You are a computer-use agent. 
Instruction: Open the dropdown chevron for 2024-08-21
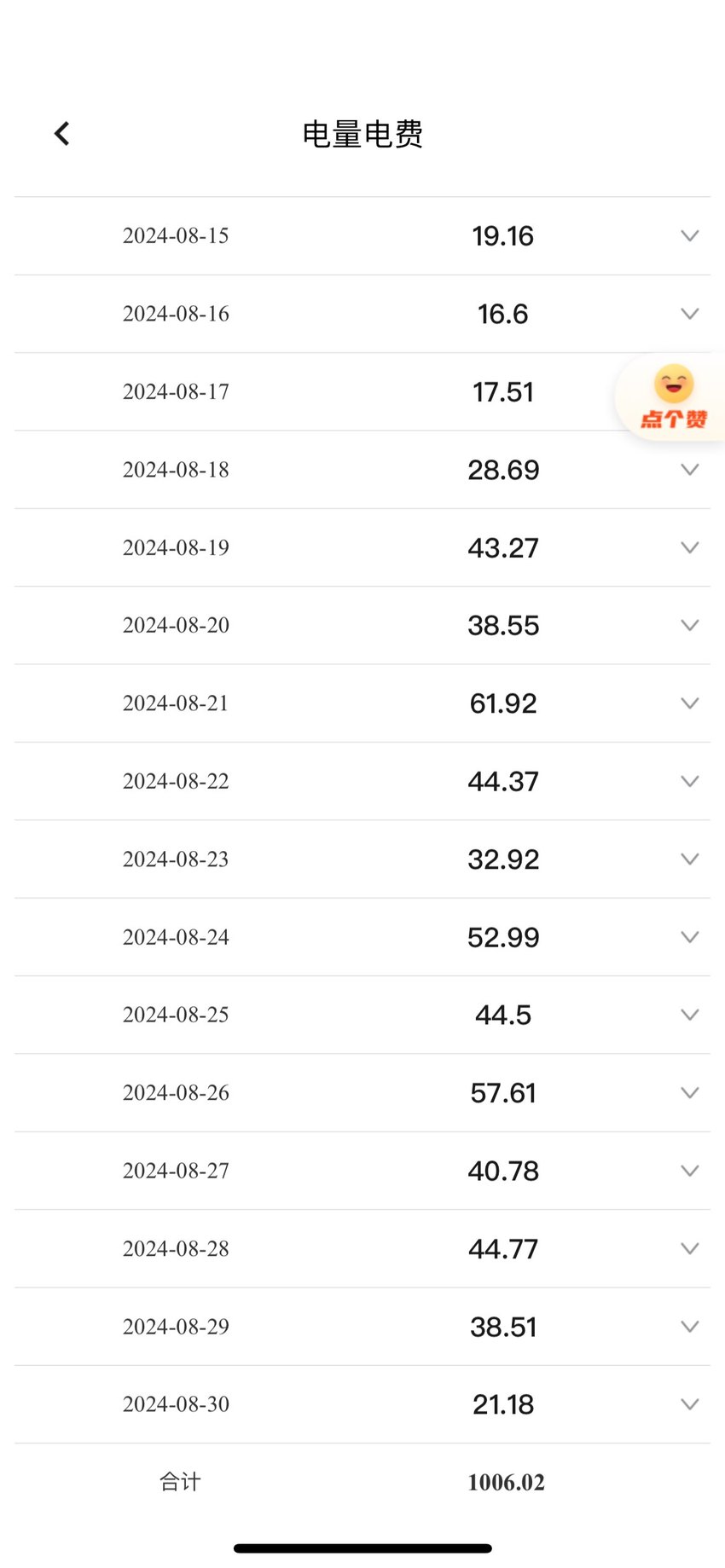point(690,703)
